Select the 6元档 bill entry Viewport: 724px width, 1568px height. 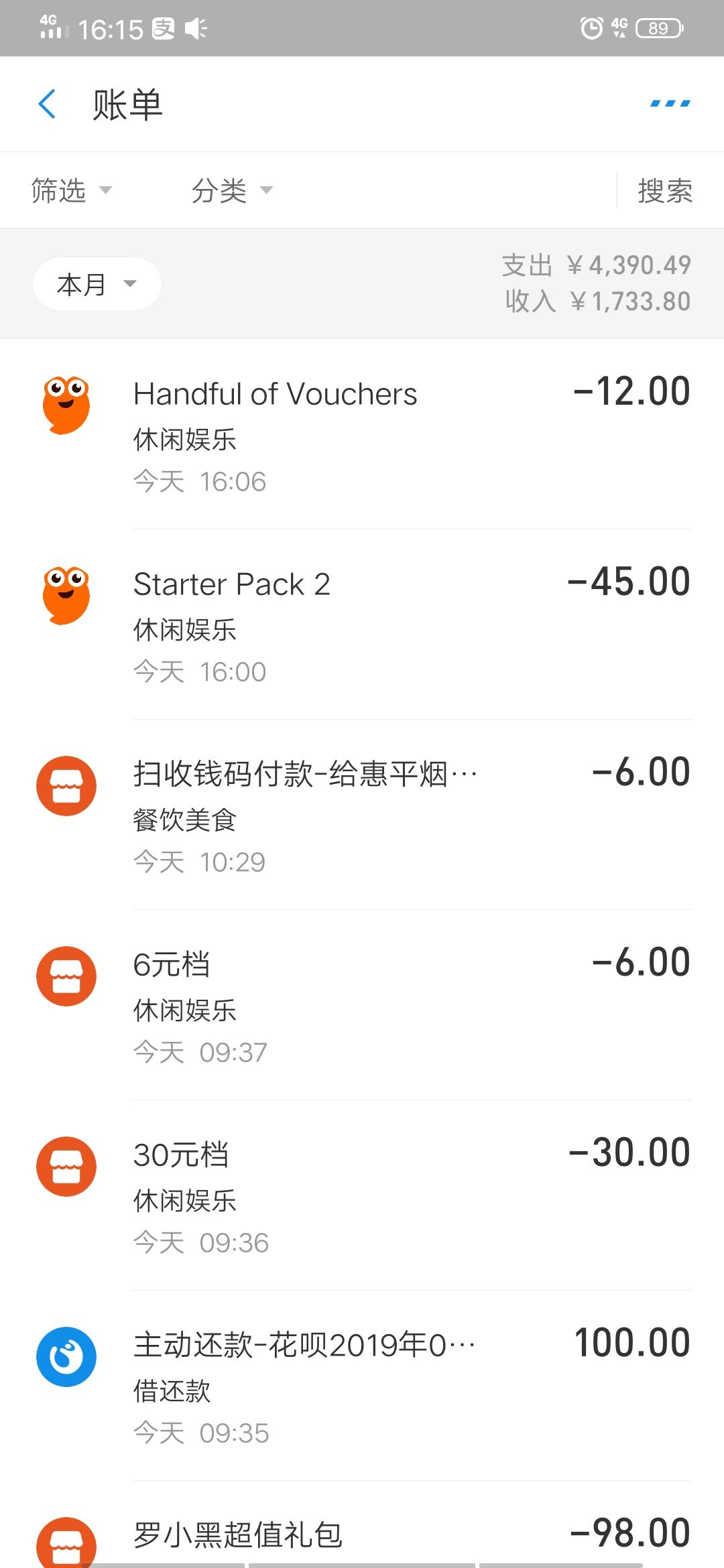(x=362, y=1005)
